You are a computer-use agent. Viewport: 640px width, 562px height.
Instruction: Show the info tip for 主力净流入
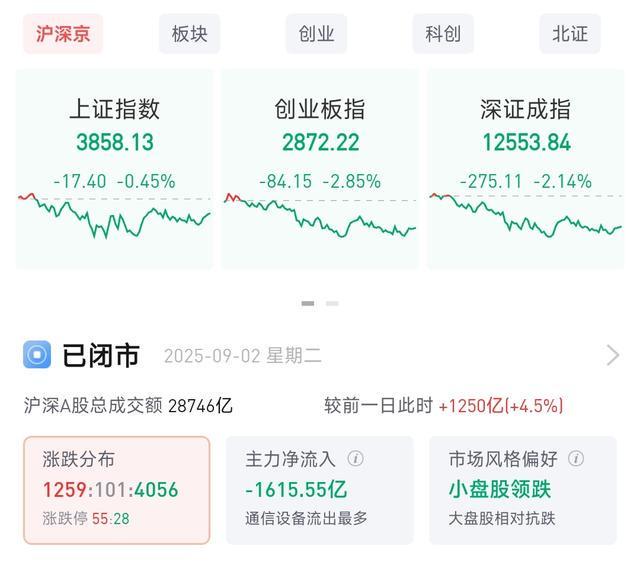(x=355, y=459)
